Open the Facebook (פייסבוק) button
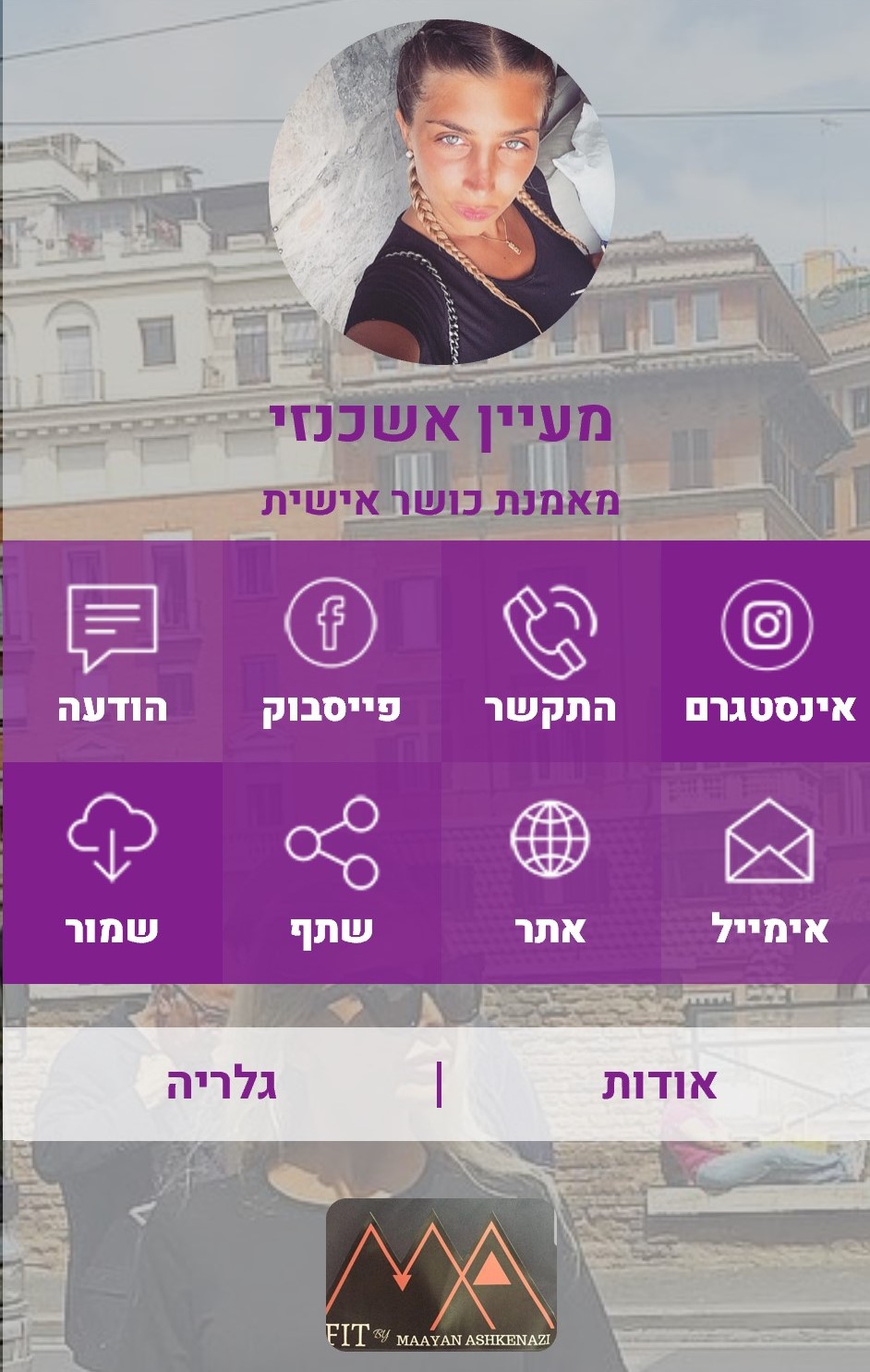870x1372 pixels. [x=331, y=651]
